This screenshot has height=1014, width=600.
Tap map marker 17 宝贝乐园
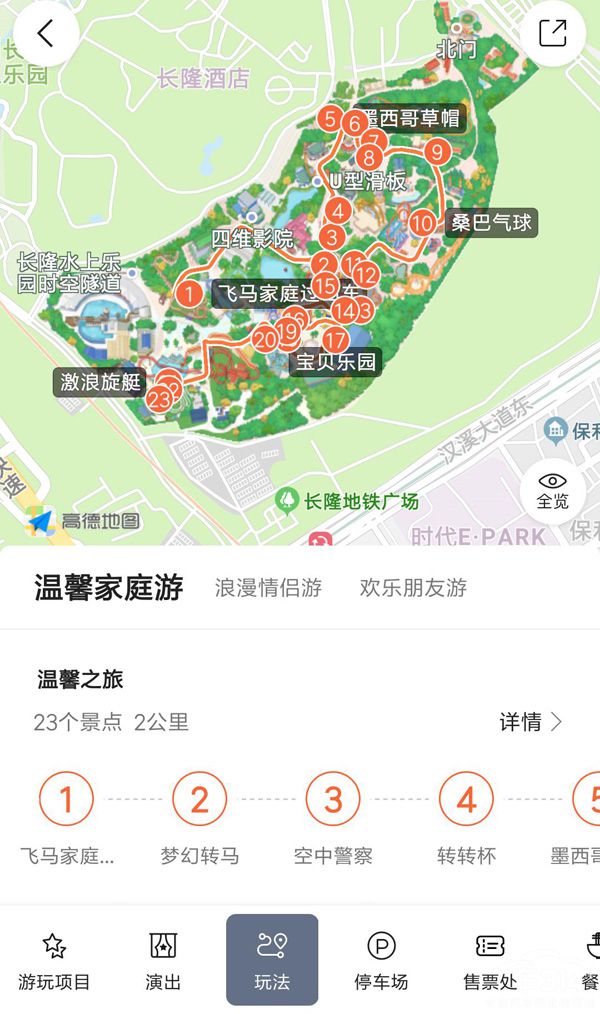(335, 340)
